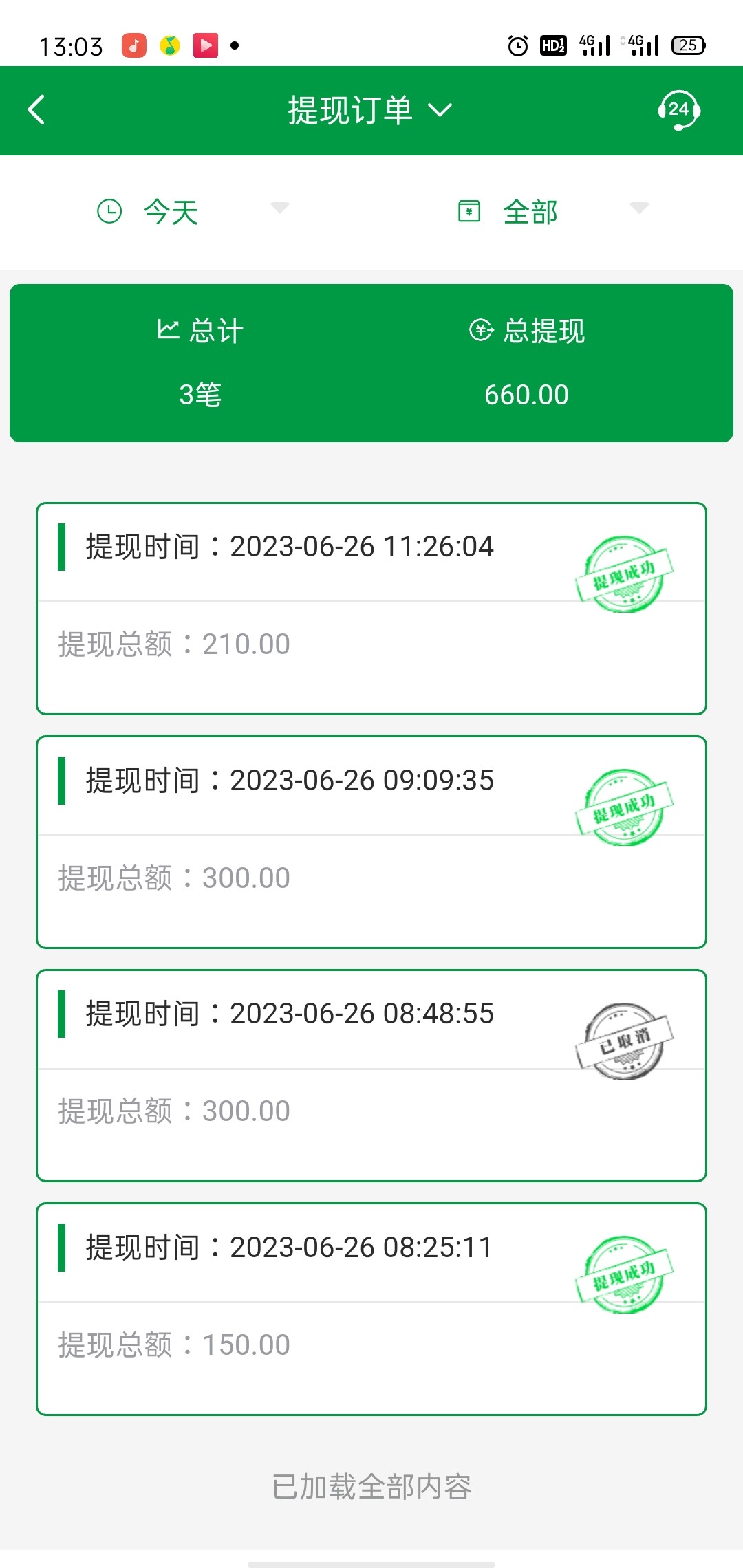The width and height of the screenshot is (743, 1568).
Task: Open the withdrawal order from 11:26:04
Action: 371,609
